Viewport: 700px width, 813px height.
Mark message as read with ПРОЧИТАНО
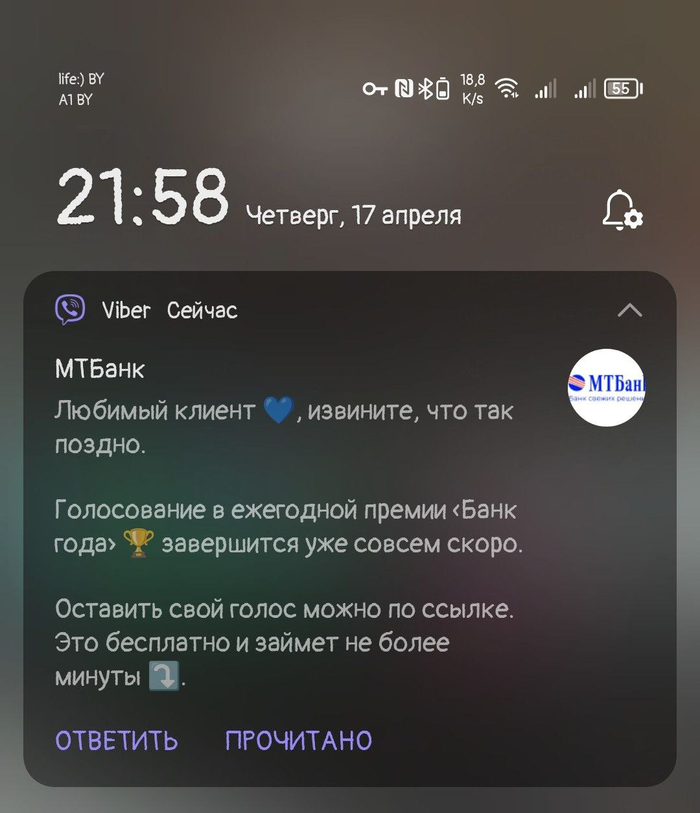click(298, 740)
